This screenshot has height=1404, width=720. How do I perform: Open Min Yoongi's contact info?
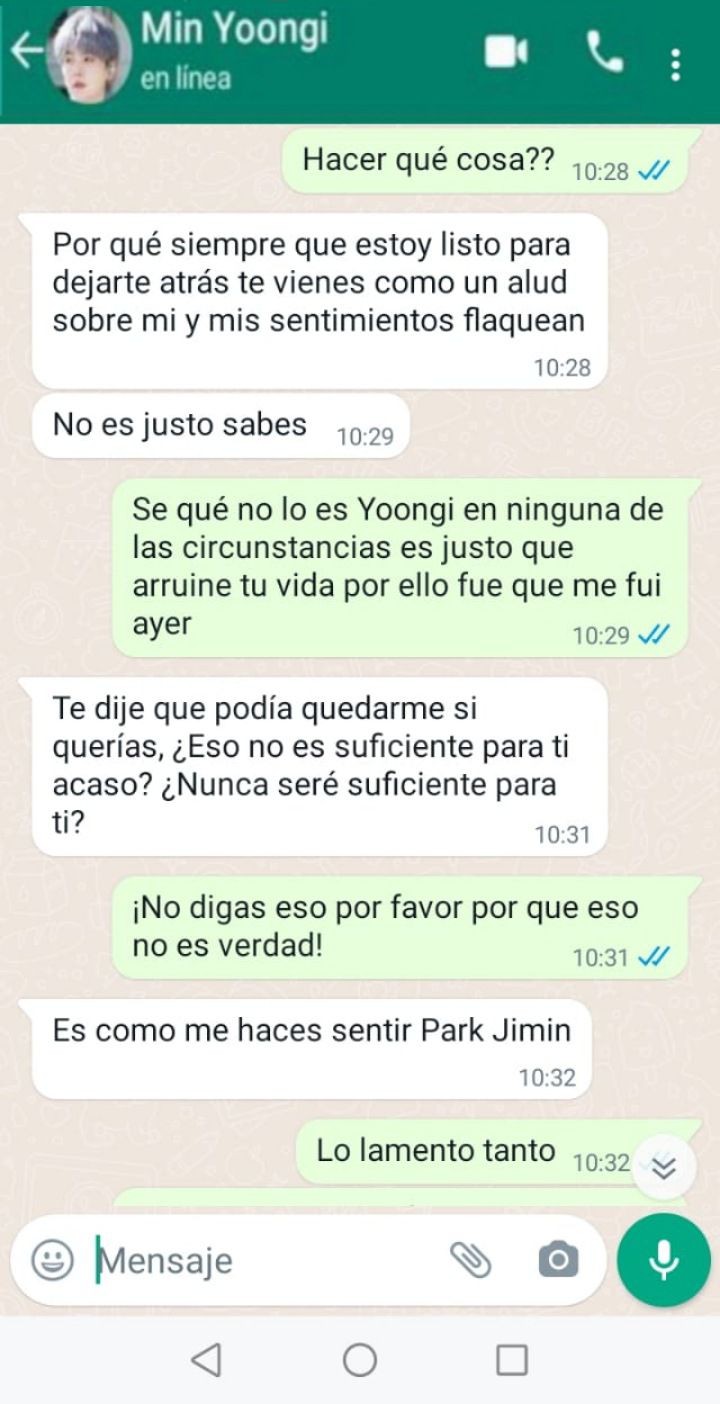tap(235, 50)
